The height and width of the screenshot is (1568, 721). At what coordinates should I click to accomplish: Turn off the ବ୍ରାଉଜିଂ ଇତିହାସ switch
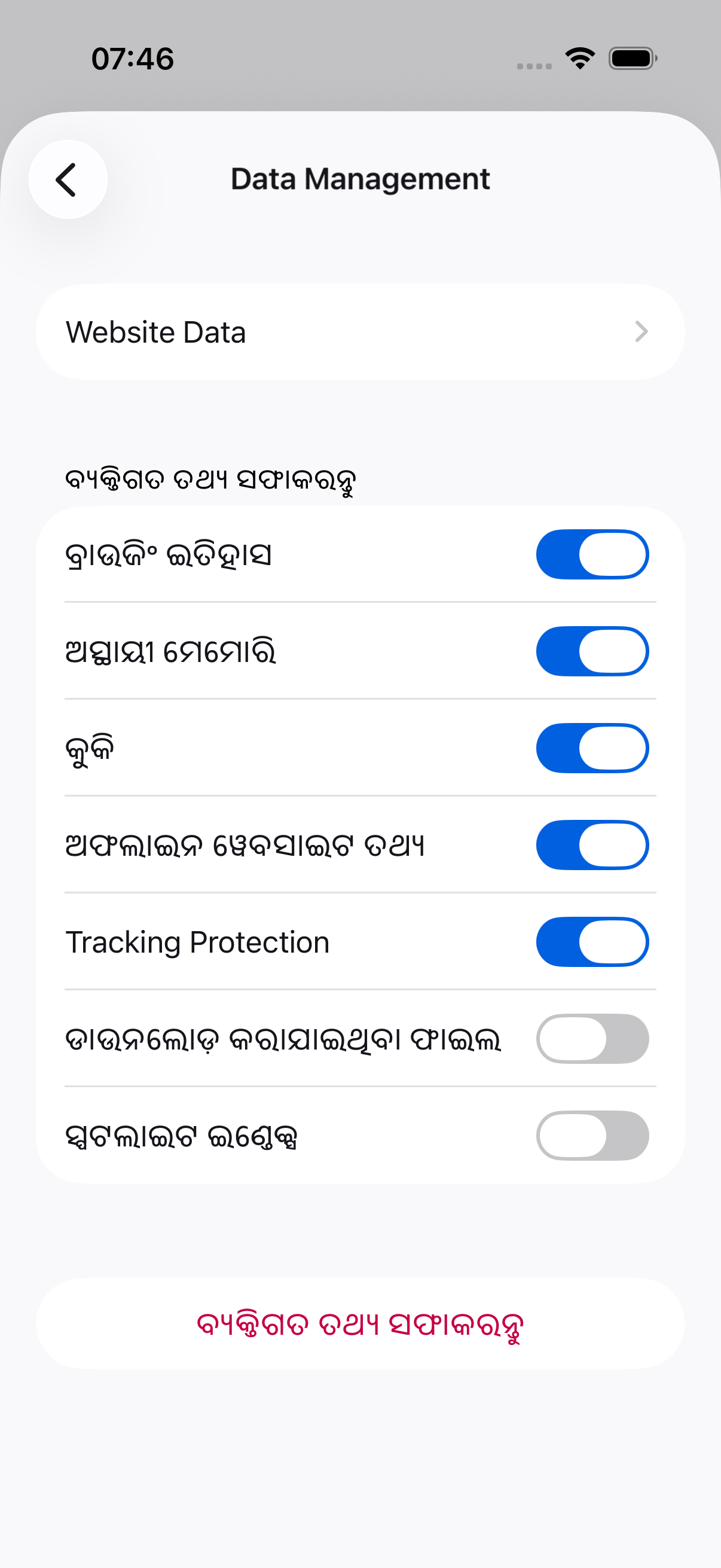click(x=592, y=554)
